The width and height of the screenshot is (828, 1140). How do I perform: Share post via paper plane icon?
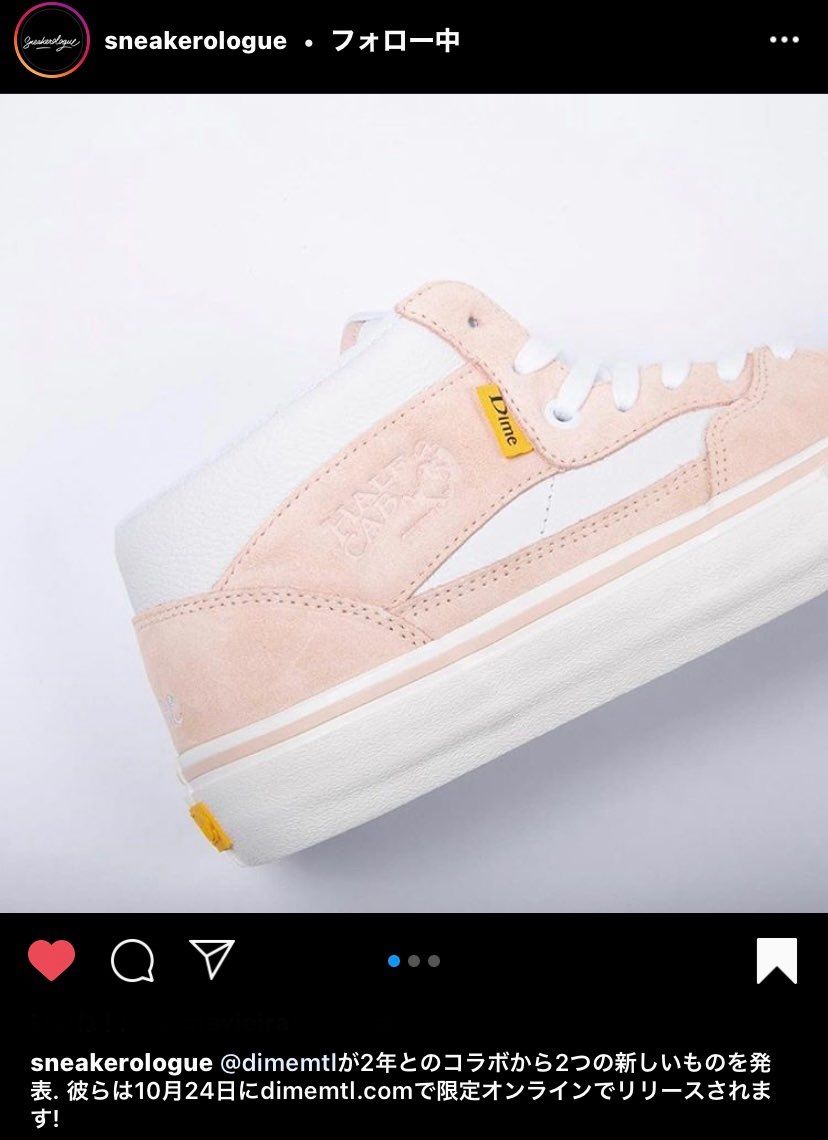pos(211,960)
